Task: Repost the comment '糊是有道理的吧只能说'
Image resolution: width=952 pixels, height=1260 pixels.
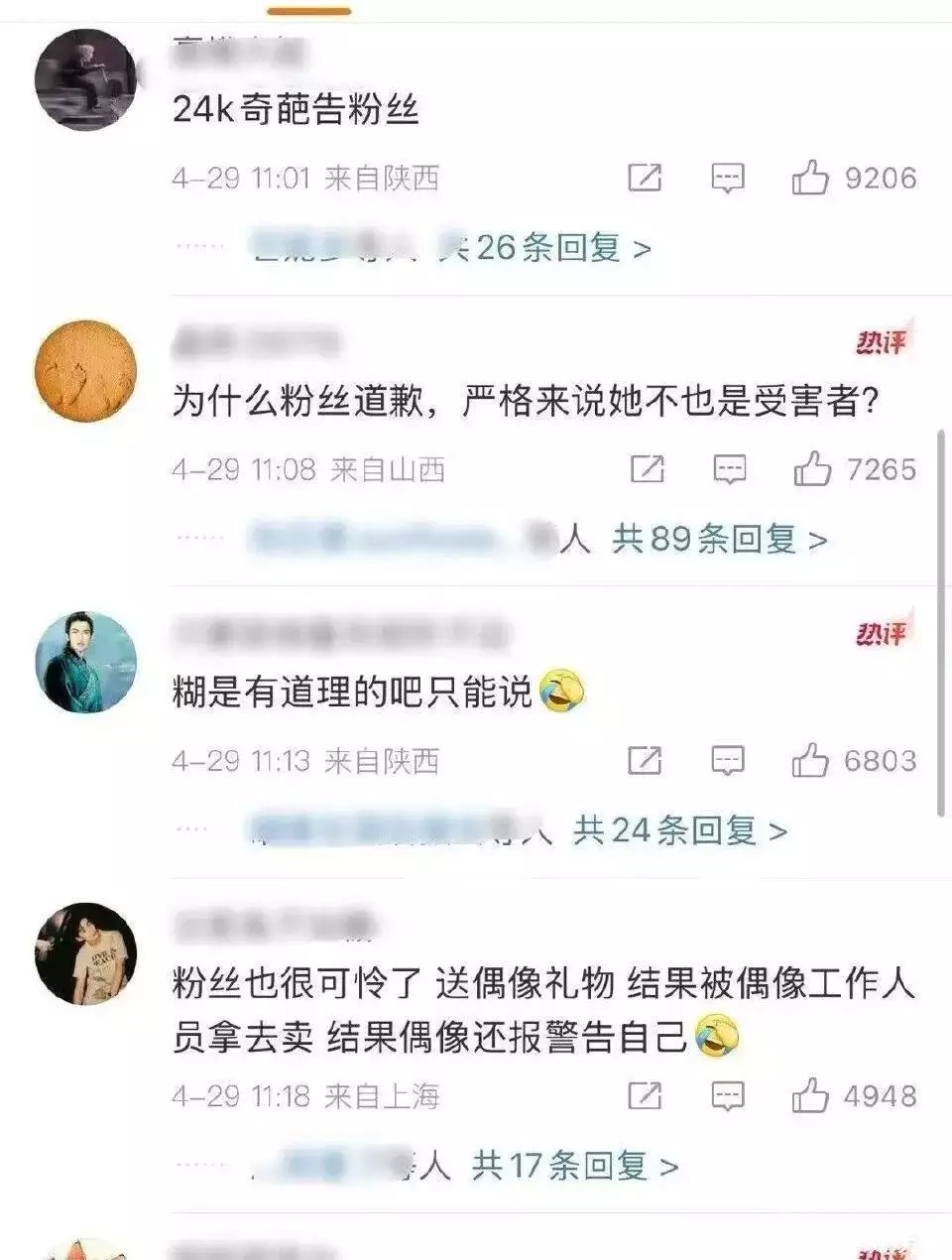Action: click(x=645, y=761)
